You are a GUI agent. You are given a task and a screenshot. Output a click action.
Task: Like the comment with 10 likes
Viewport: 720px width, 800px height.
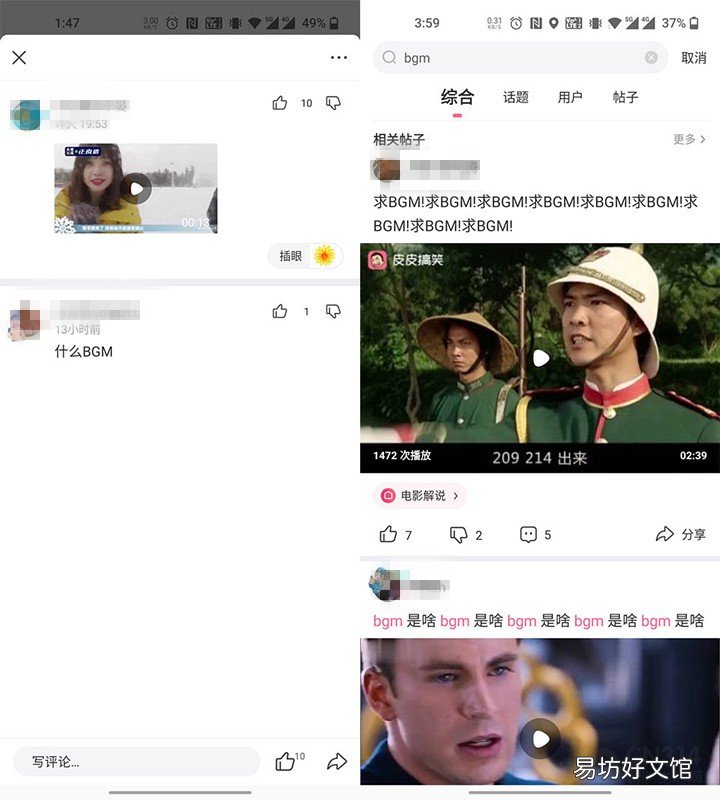coord(280,103)
